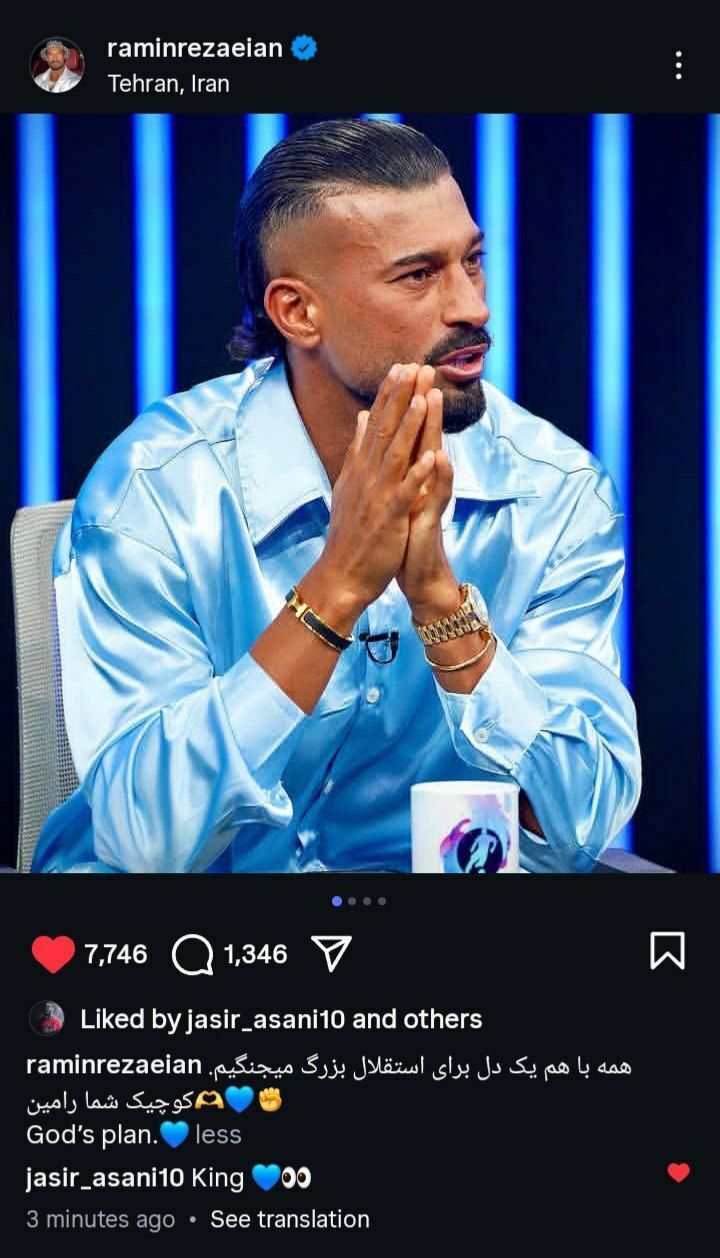720x1258 pixels.
Task: See translation of the caption
Action: (289, 1219)
